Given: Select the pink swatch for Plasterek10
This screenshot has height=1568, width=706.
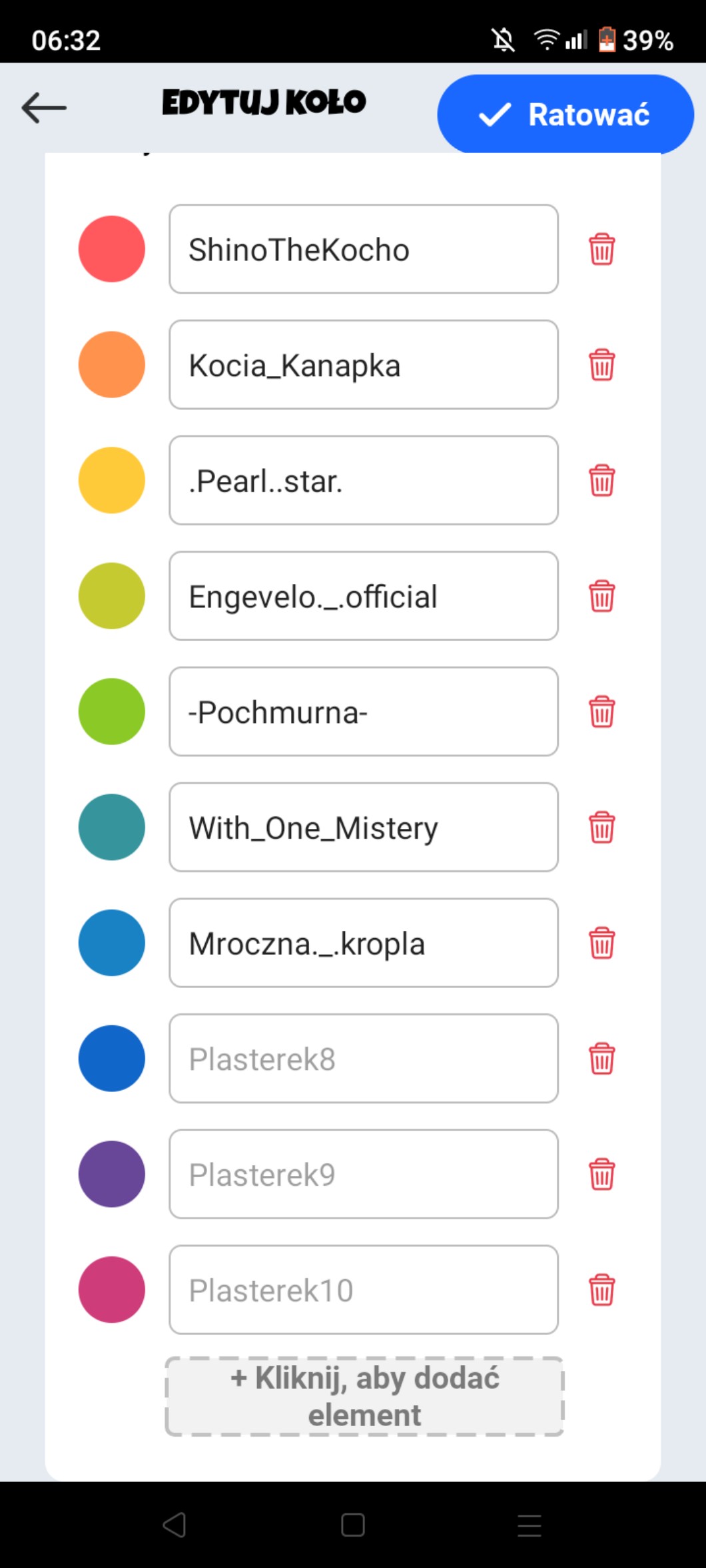Looking at the screenshot, I should click(112, 1290).
